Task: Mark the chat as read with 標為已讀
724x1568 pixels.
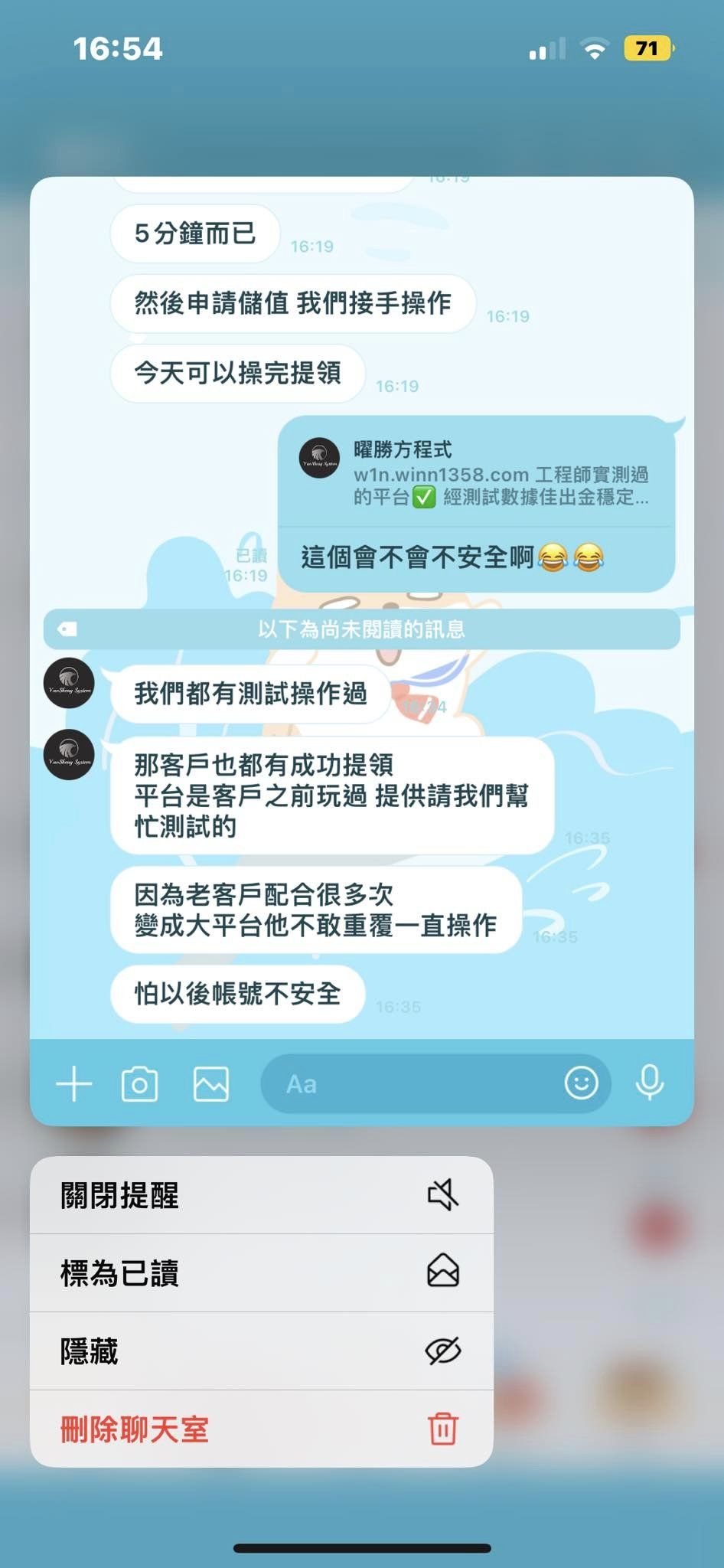Action: pos(260,1273)
